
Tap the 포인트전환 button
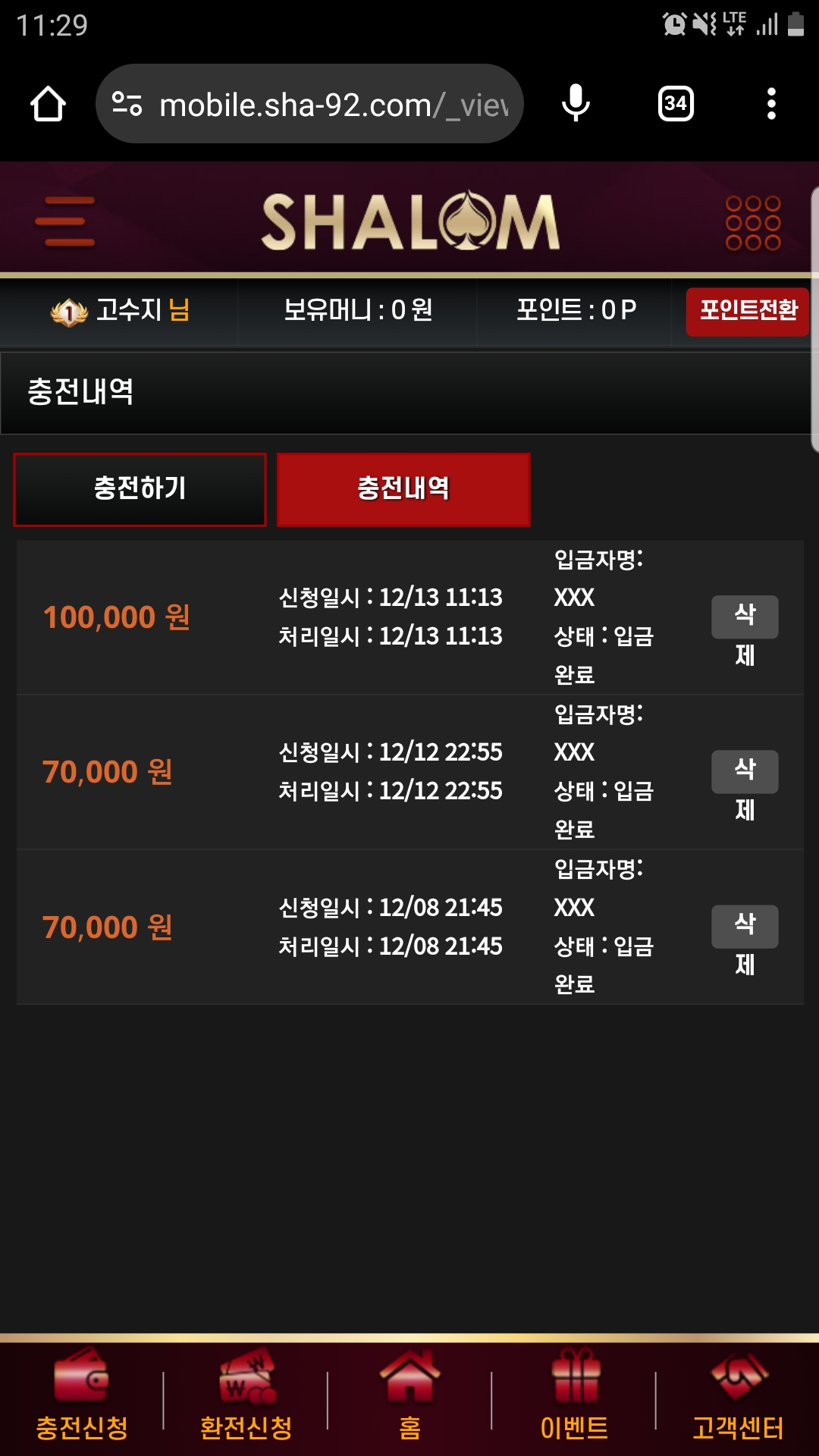coord(747,311)
